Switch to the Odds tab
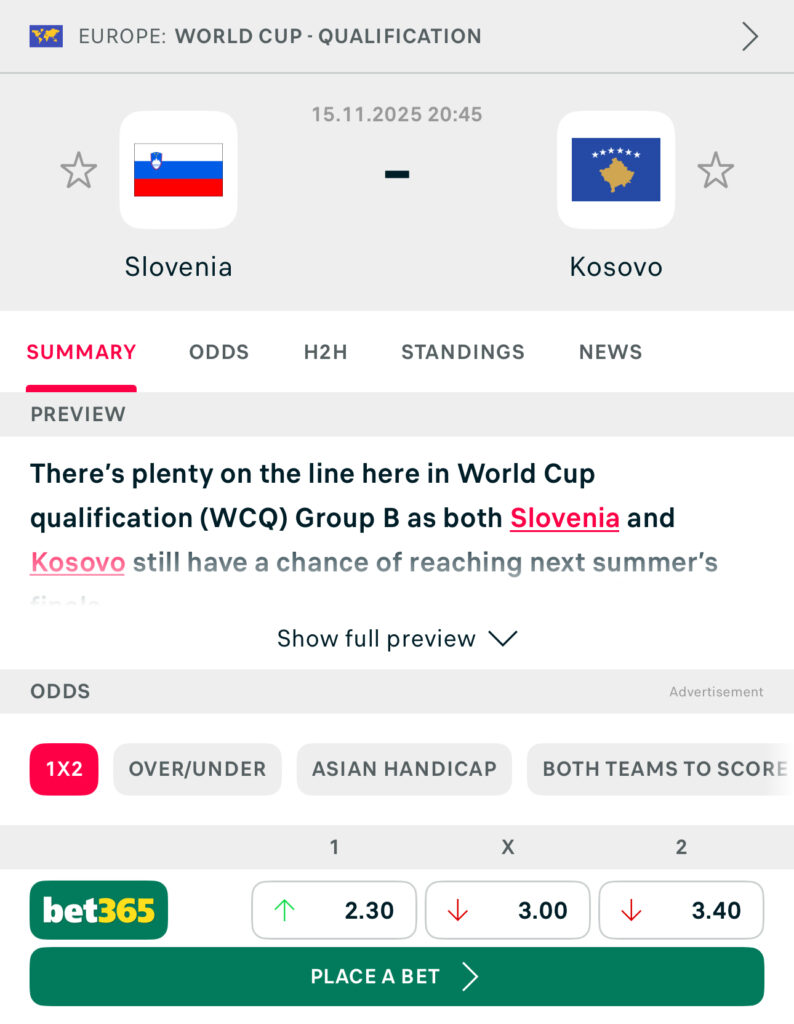The height and width of the screenshot is (1024, 794). [x=219, y=352]
